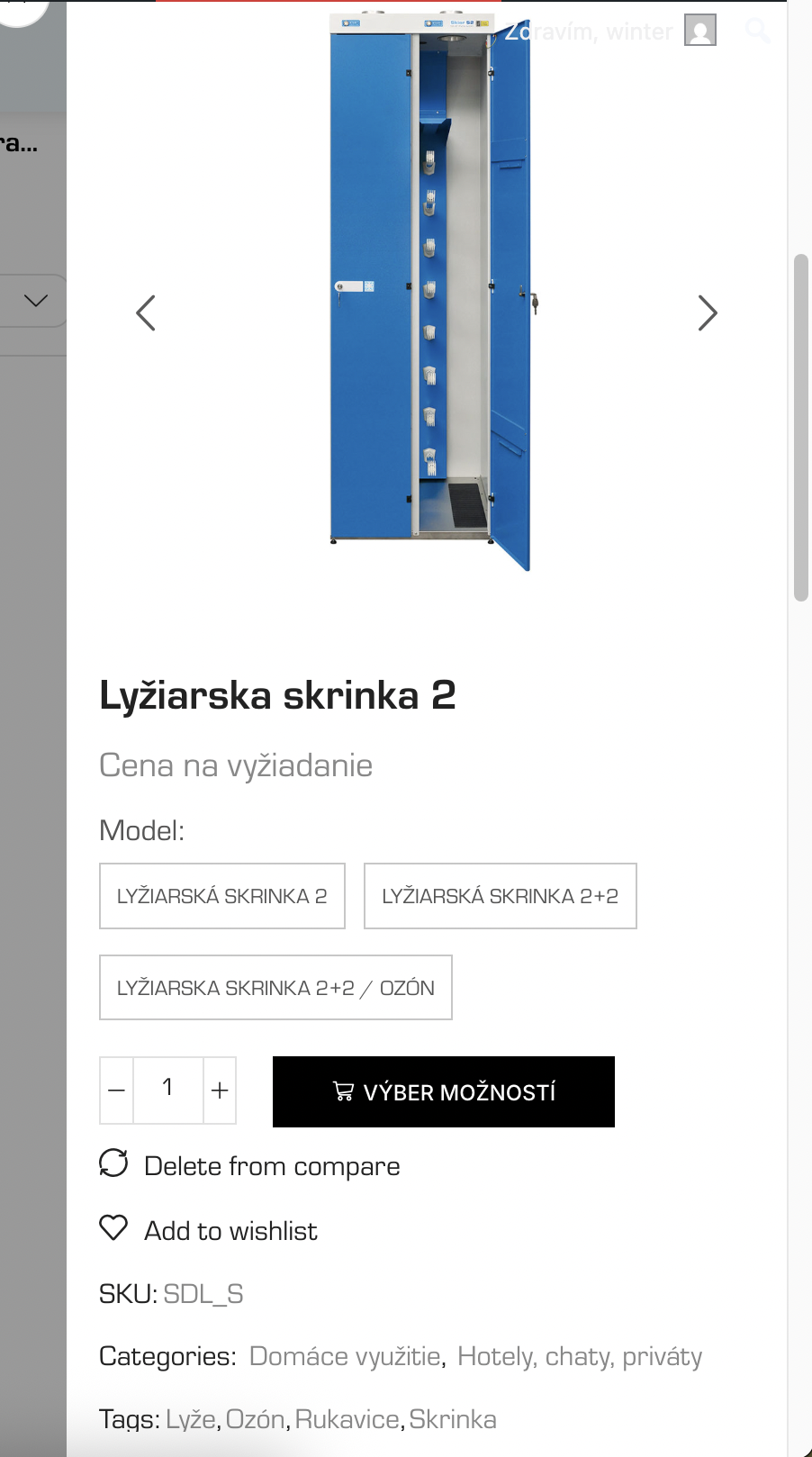812x1457 pixels.
Task: Show the next product image
Action: pos(708,313)
